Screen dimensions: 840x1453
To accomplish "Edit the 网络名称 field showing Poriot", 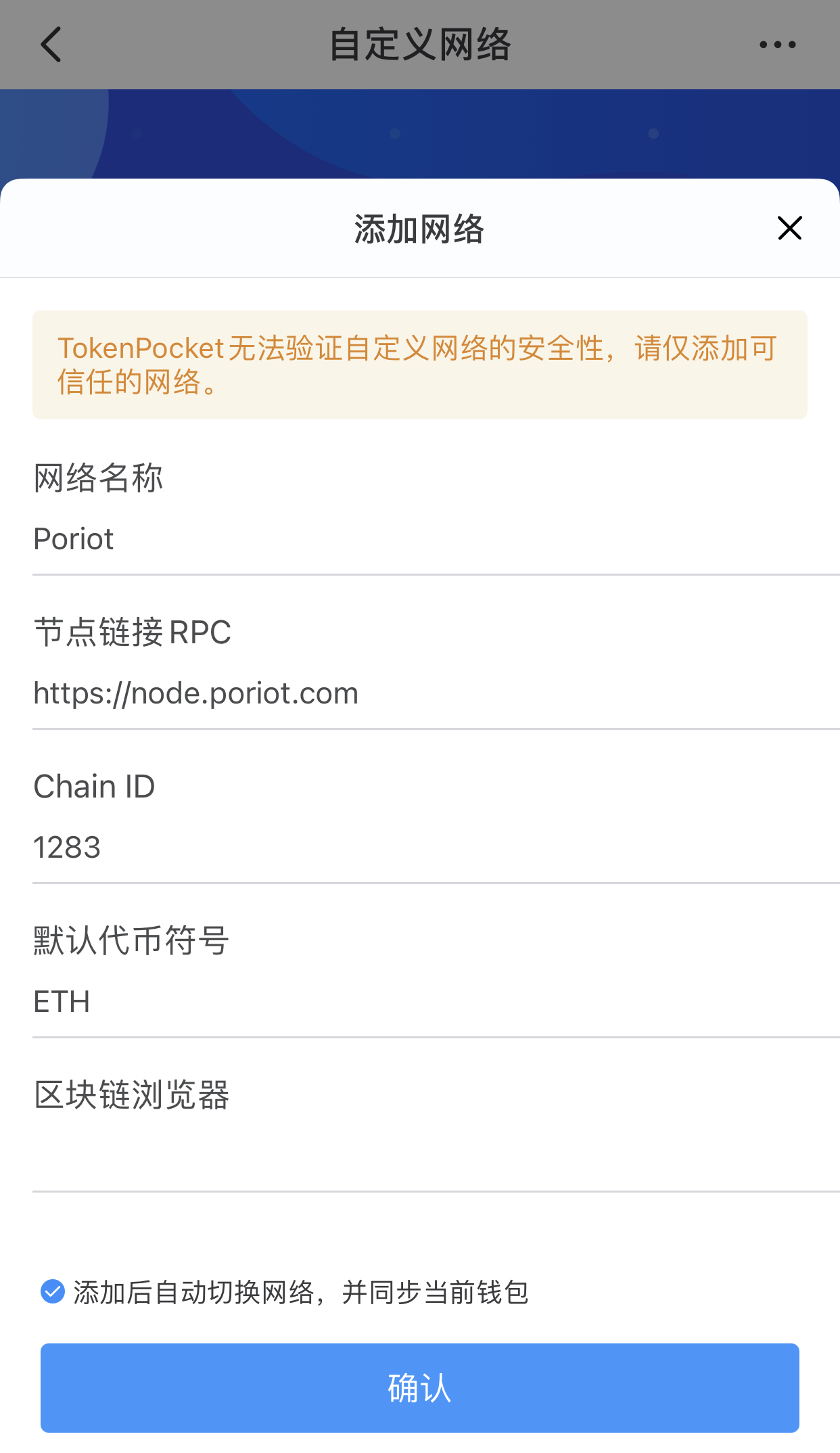I will pos(419,539).
